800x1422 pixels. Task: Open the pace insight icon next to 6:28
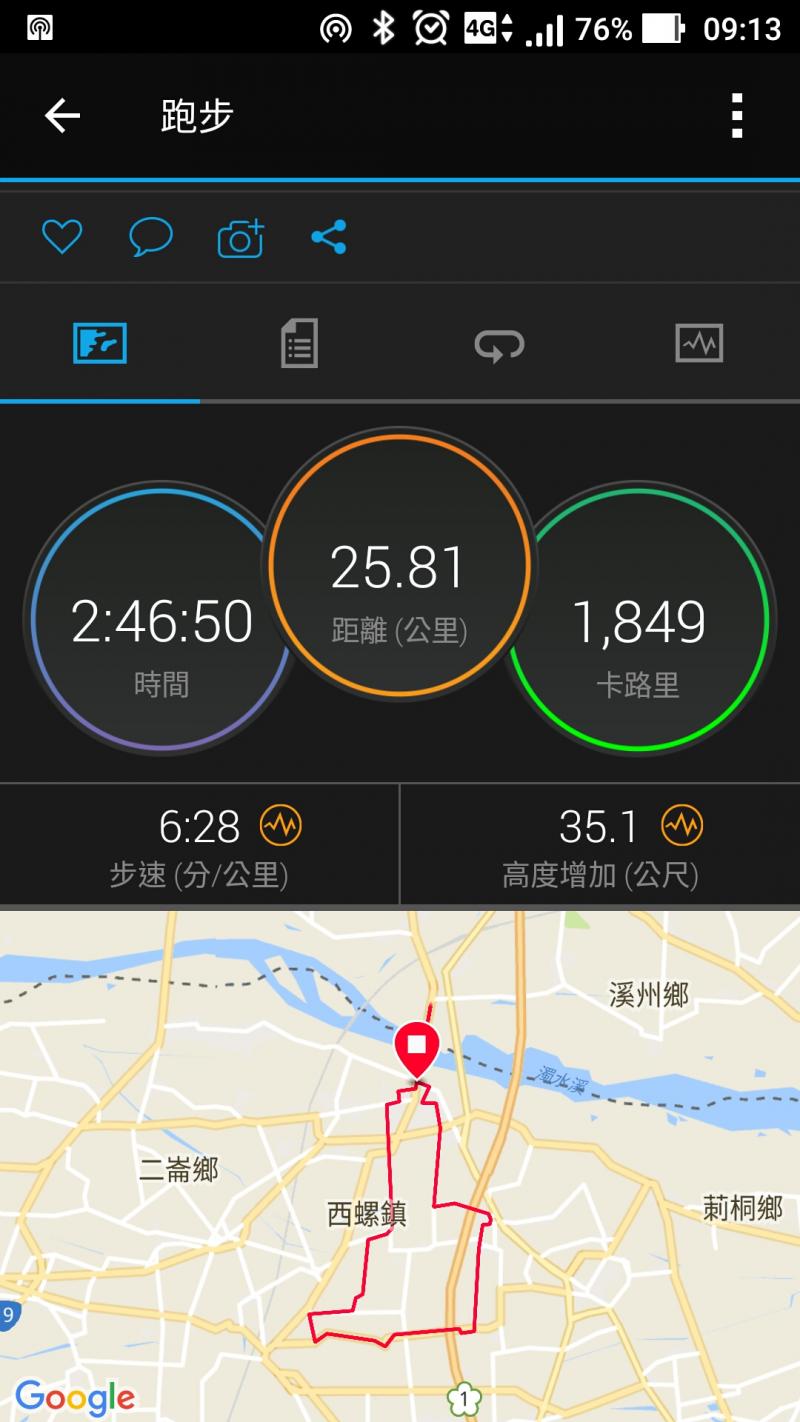281,826
